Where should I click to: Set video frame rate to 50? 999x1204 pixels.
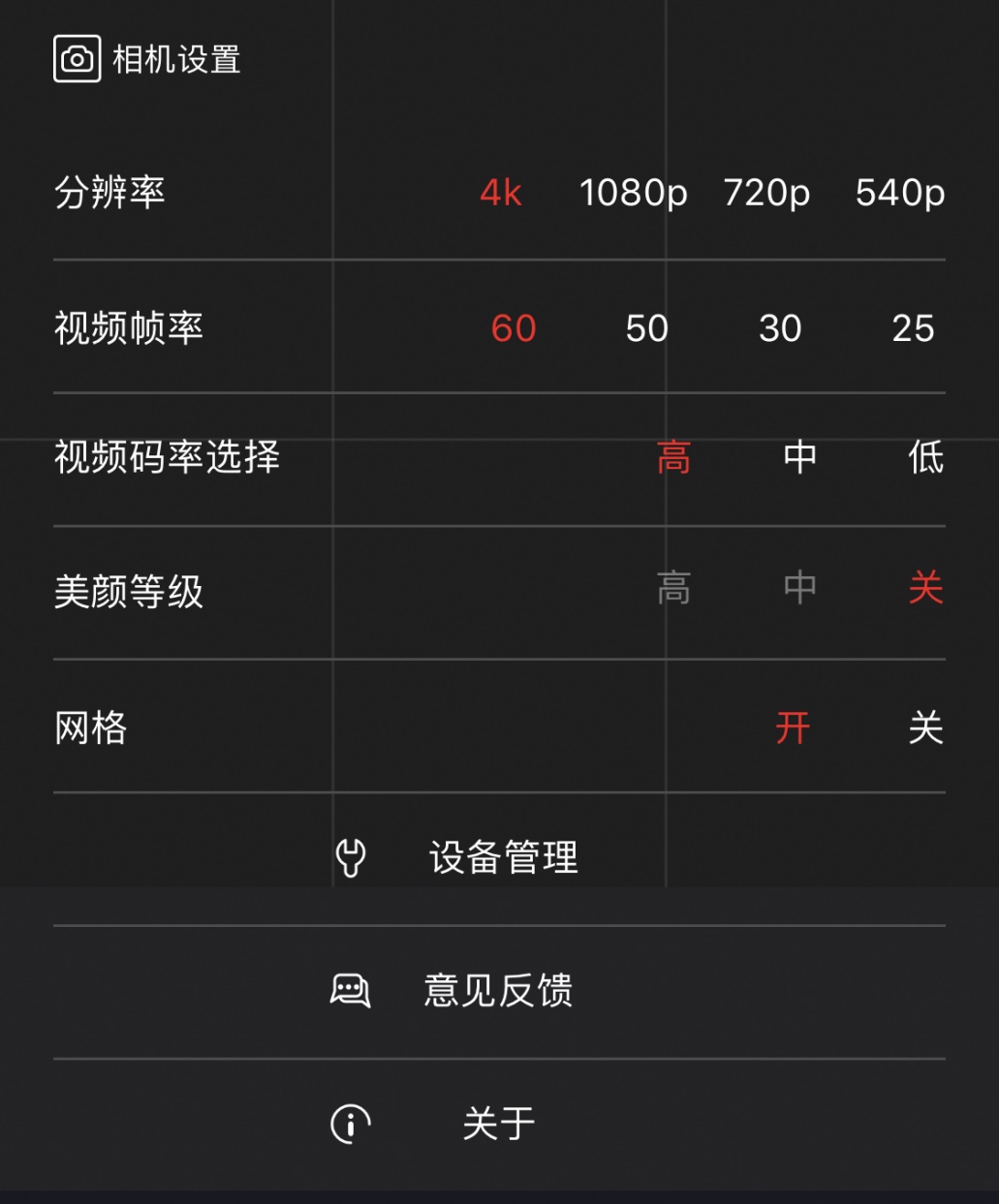pyautogui.click(x=645, y=329)
